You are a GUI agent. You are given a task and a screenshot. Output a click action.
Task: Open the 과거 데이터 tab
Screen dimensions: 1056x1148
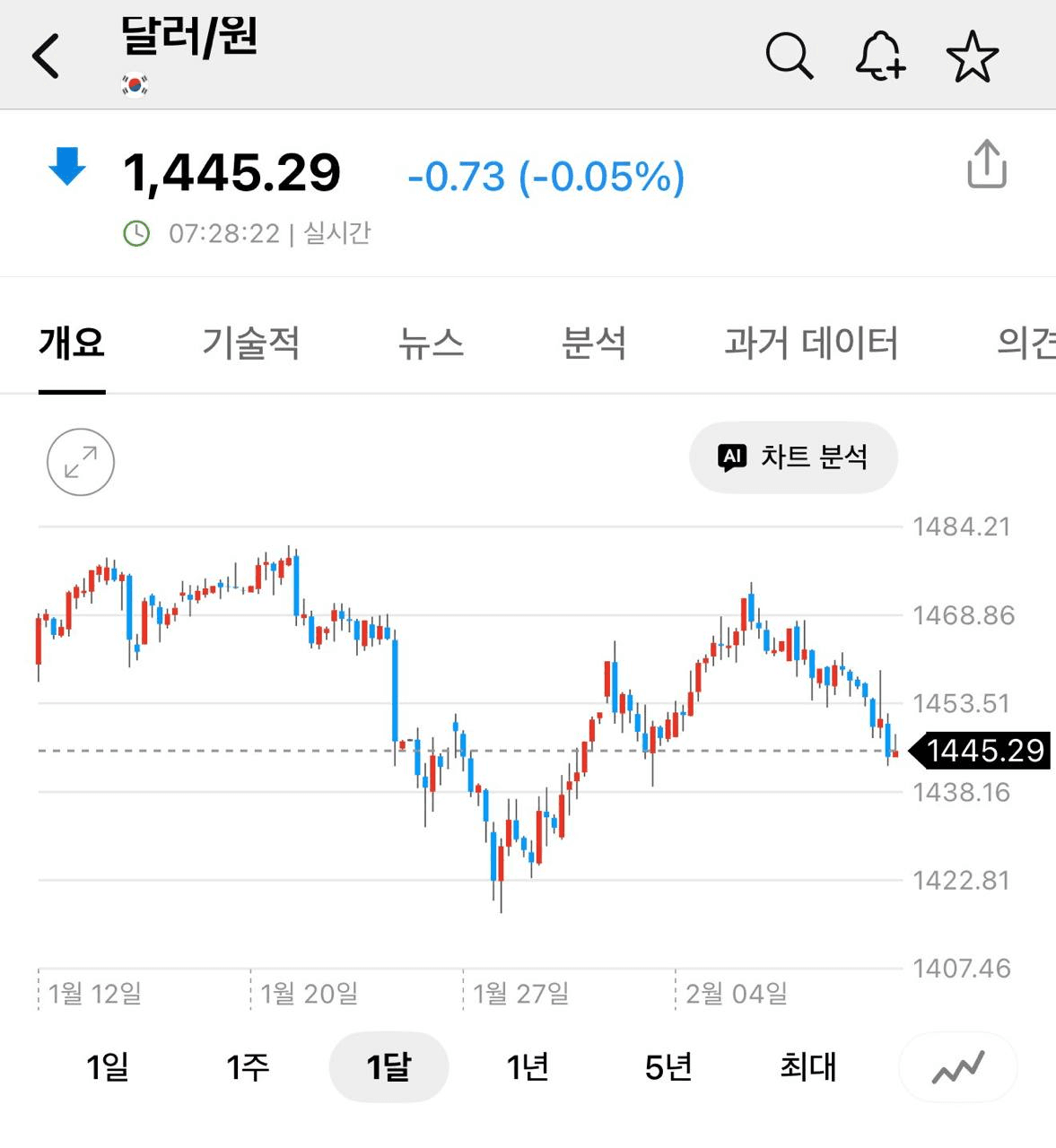pyautogui.click(x=810, y=344)
